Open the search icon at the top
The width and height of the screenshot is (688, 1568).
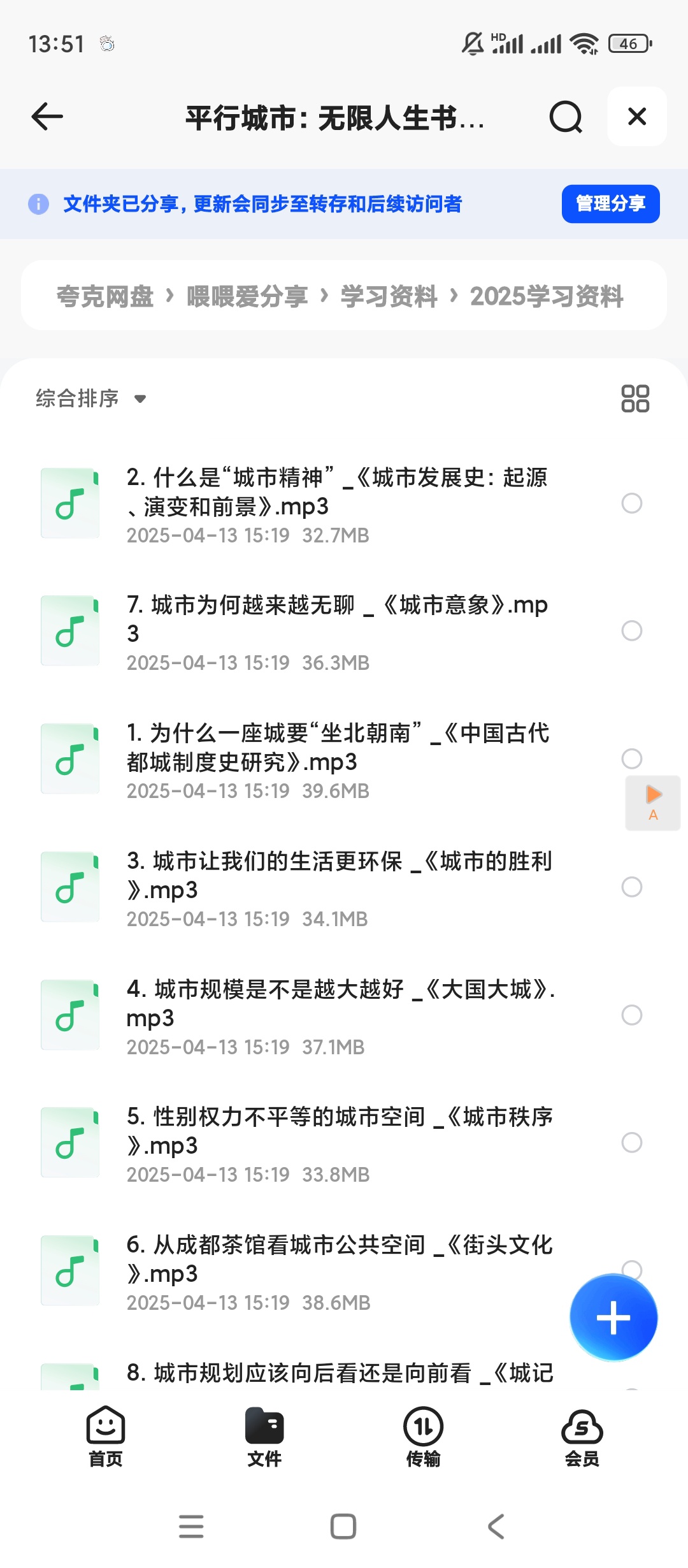click(x=564, y=117)
